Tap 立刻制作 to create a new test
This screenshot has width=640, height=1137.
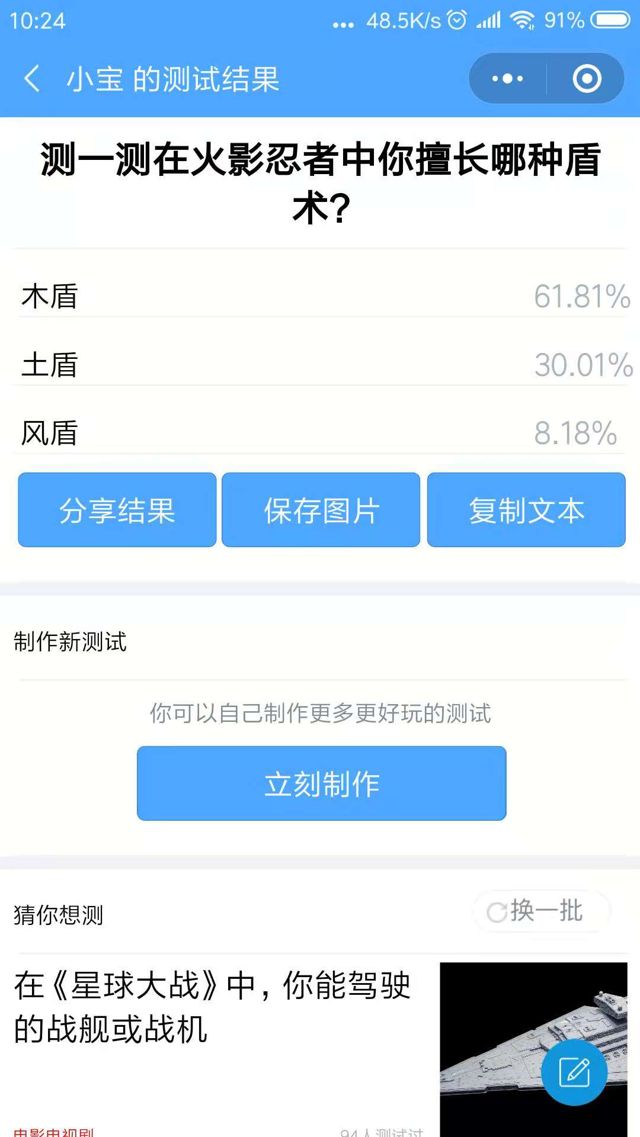coord(321,783)
